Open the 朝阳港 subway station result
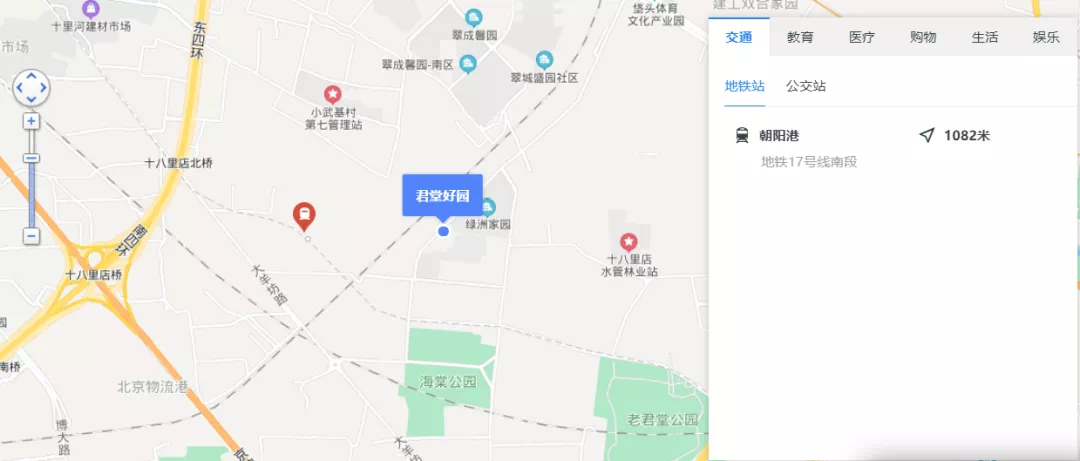The height and width of the screenshot is (461, 1080). pyautogui.click(x=778, y=135)
